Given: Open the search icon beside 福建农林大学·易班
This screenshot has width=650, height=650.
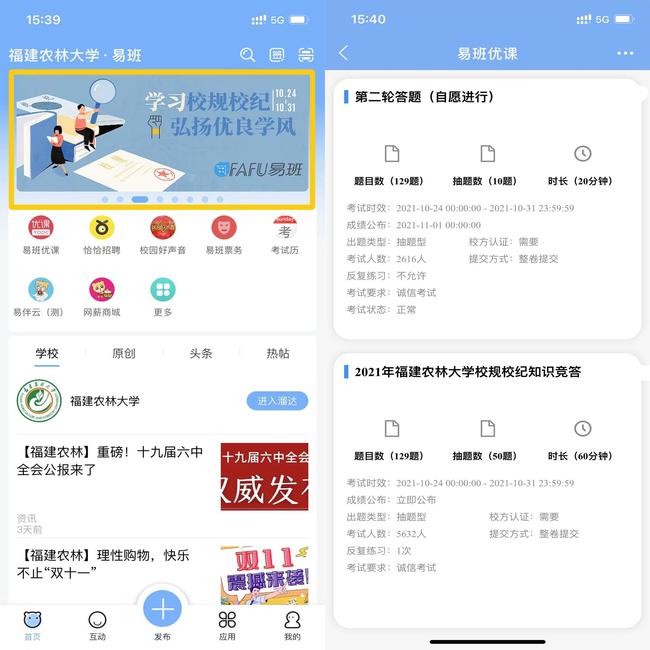Looking at the screenshot, I should point(247,55).
